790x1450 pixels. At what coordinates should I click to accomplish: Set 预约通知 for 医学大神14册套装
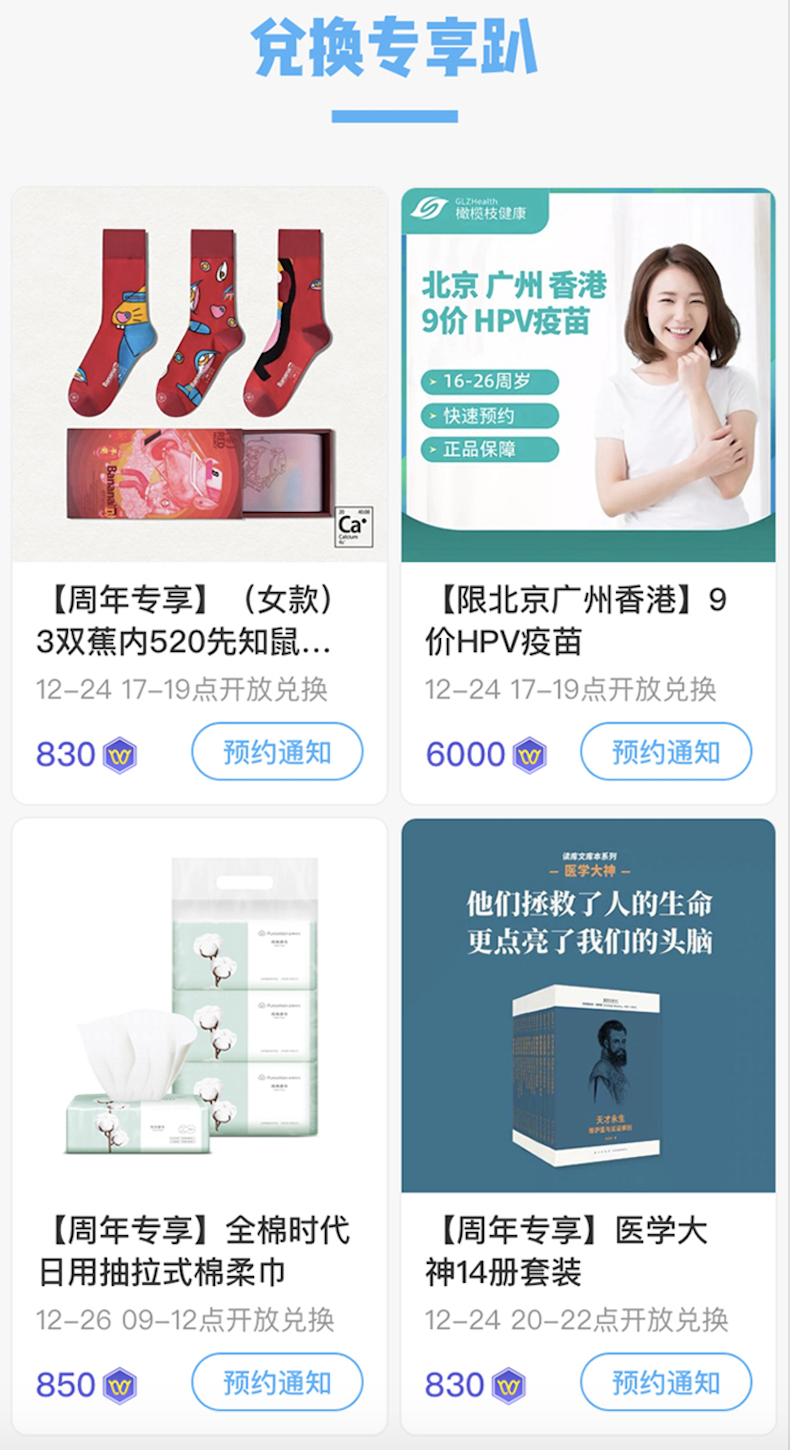point(666,1383)
